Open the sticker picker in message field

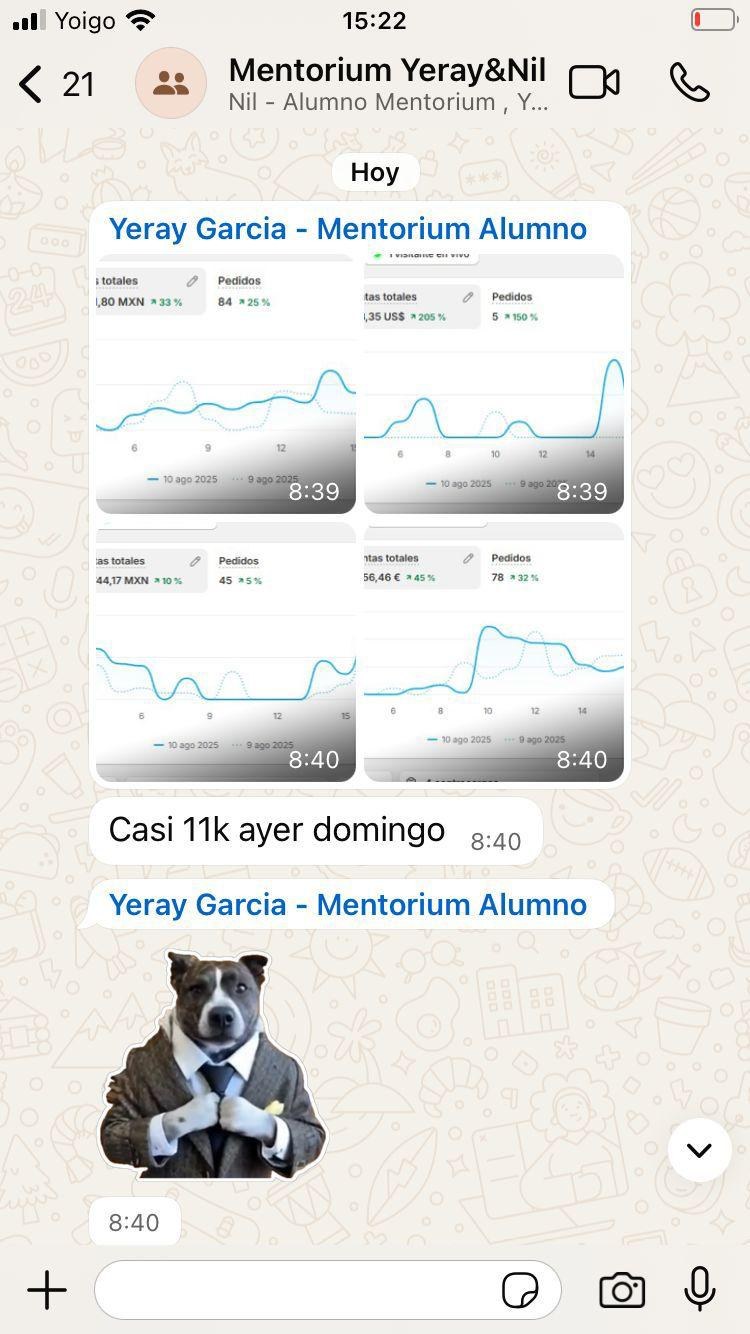click(520, 1291)
